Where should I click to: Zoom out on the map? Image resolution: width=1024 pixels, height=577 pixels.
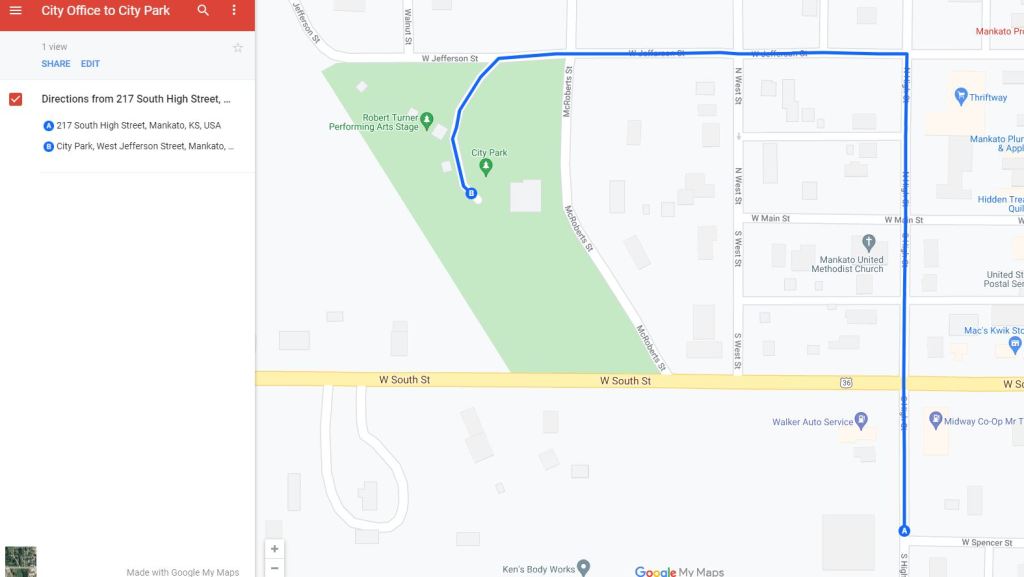pos(275,568)
